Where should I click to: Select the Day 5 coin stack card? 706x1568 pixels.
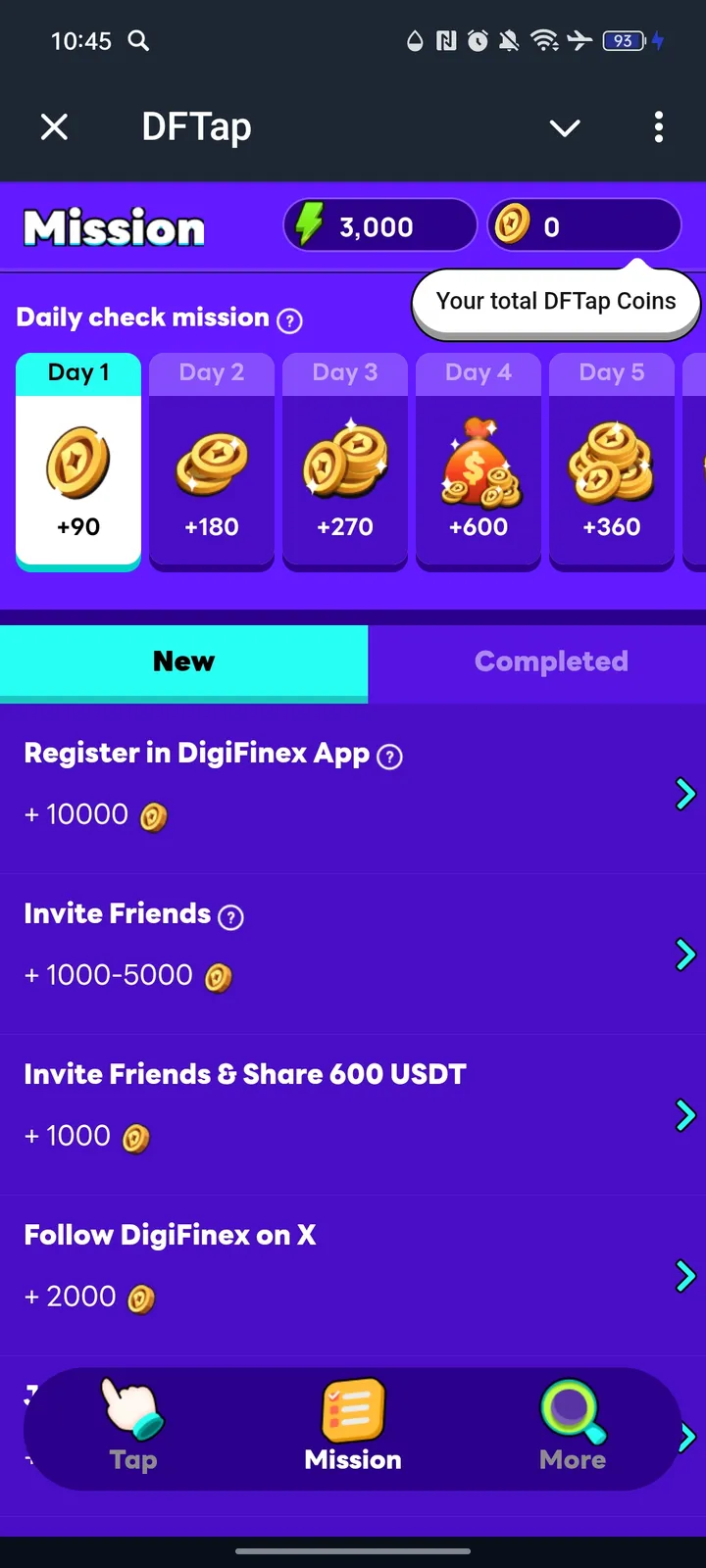[612, 461]
